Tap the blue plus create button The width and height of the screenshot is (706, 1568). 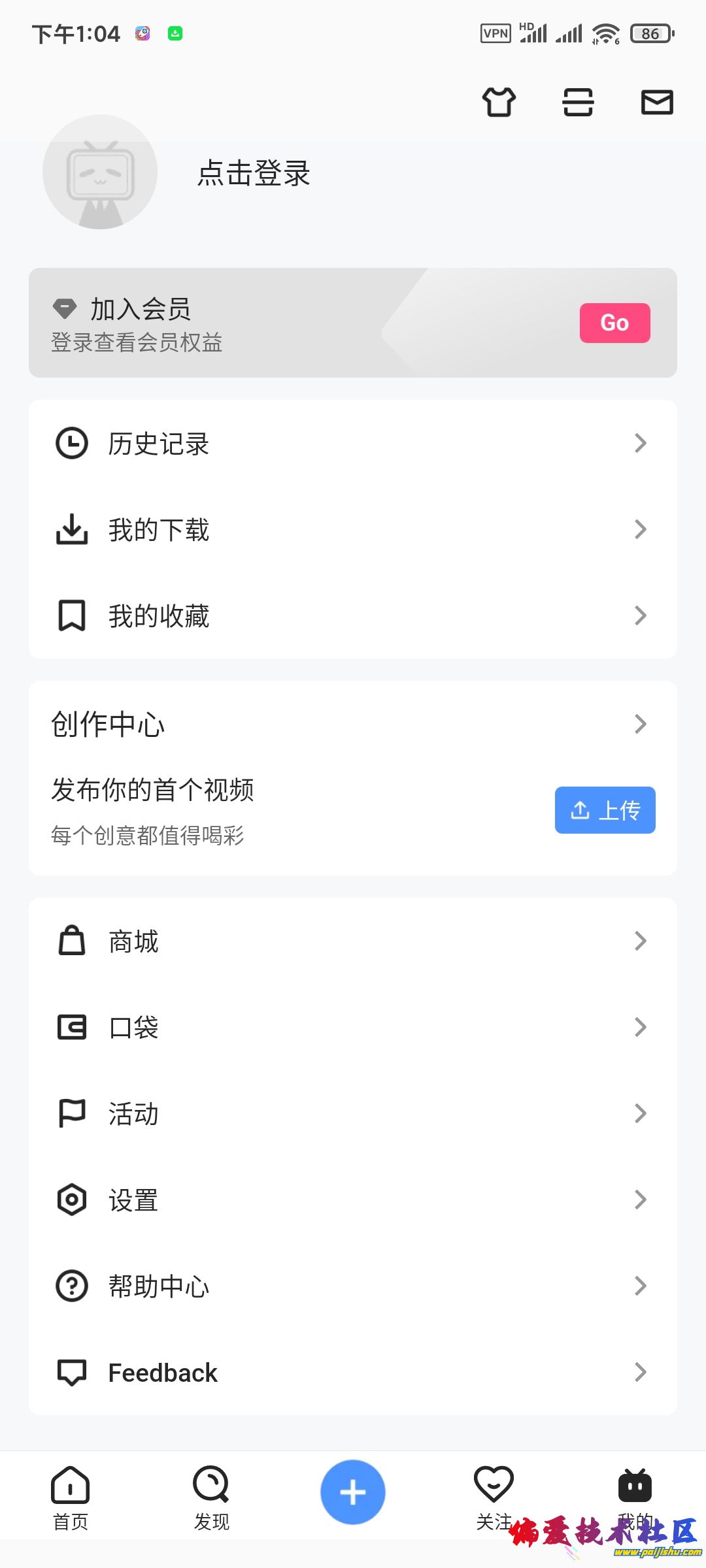pyautogui.click(x=353, y=1492)
